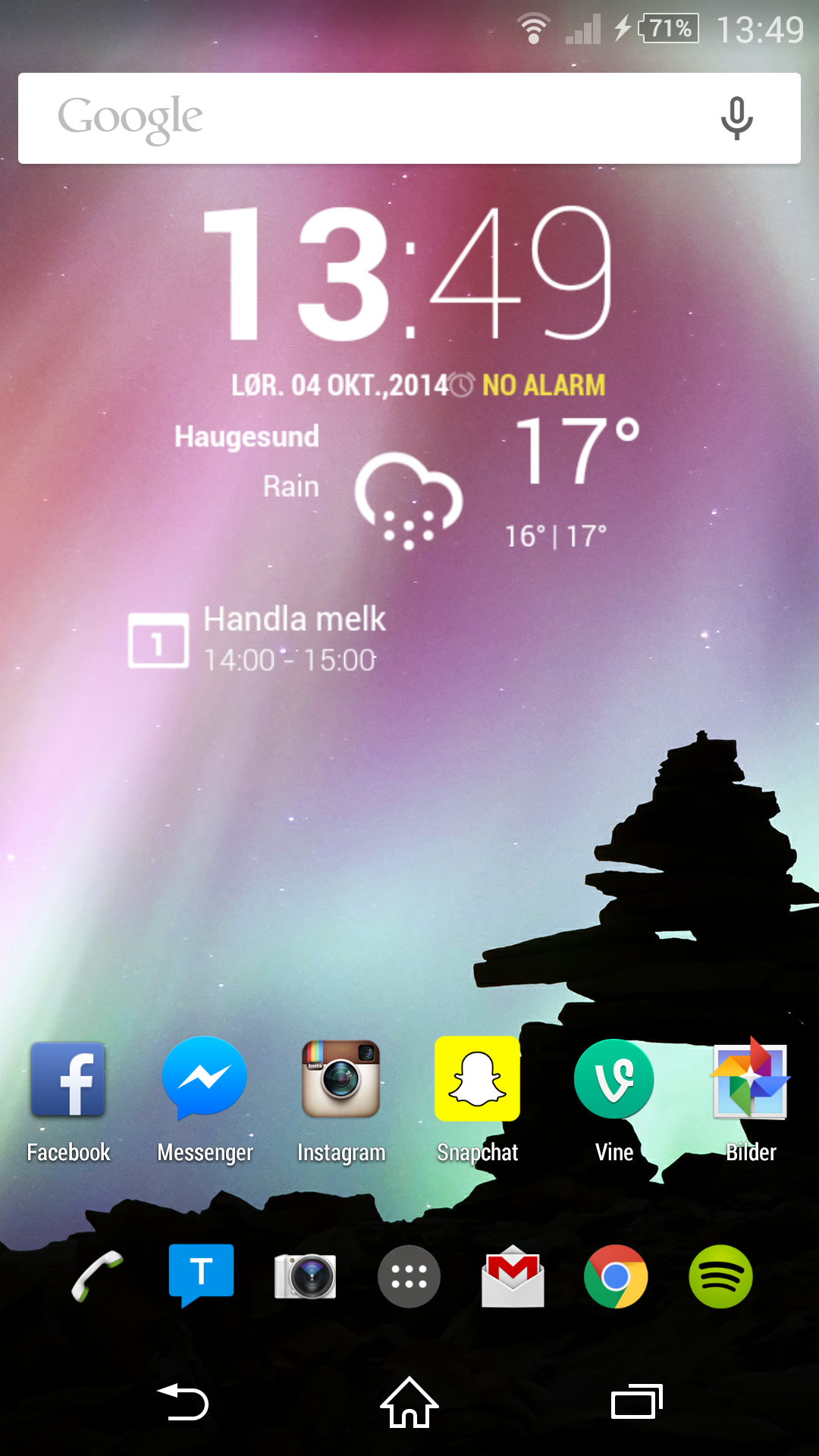Show recent apps
This screenshot has width=819, height=1456.
click(637, 1402)
